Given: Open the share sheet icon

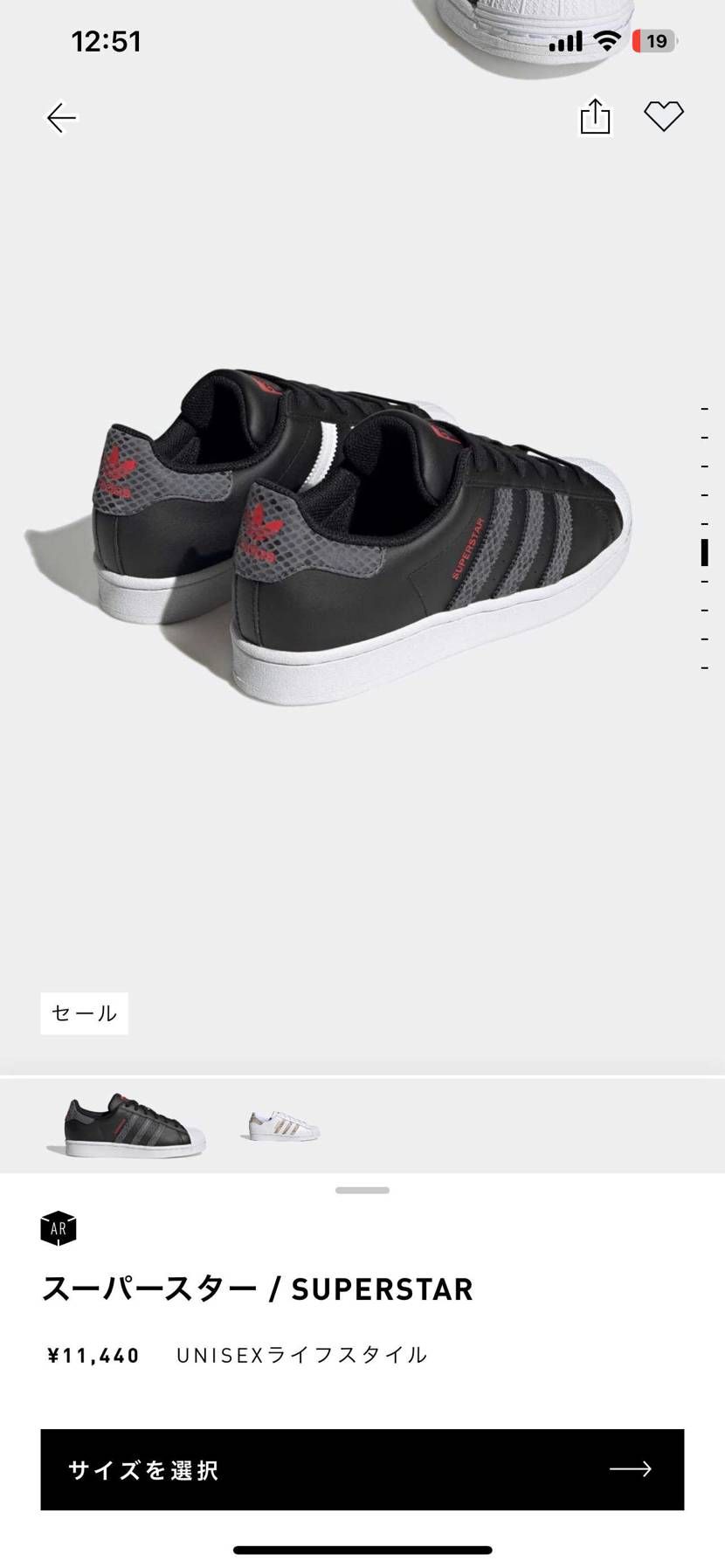Looking at the screenshot, I should pos(595,115).
